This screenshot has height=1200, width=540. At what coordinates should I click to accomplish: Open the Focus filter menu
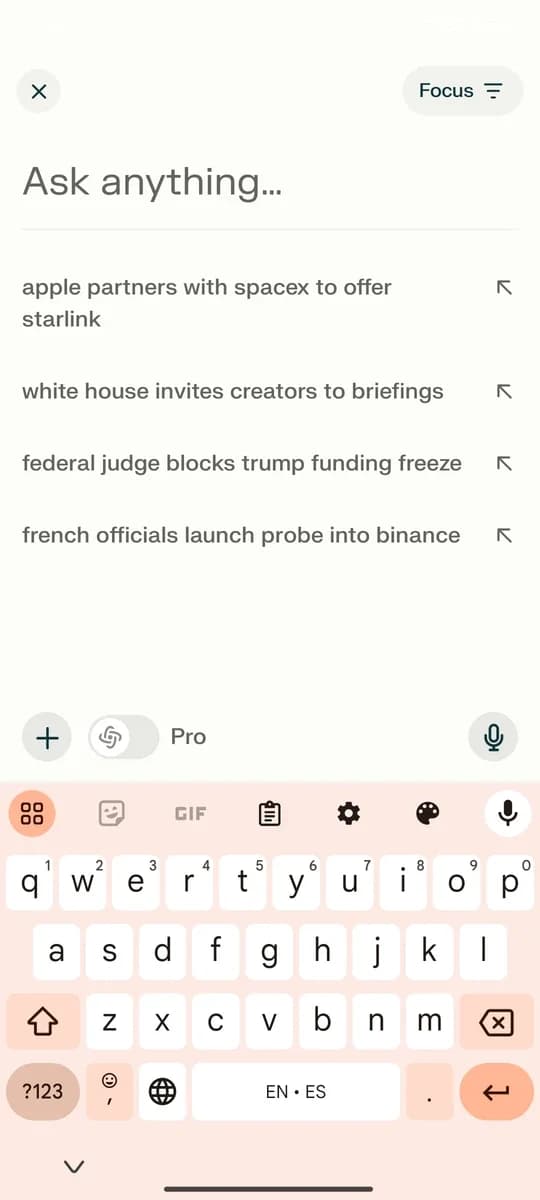click(462, 91)
